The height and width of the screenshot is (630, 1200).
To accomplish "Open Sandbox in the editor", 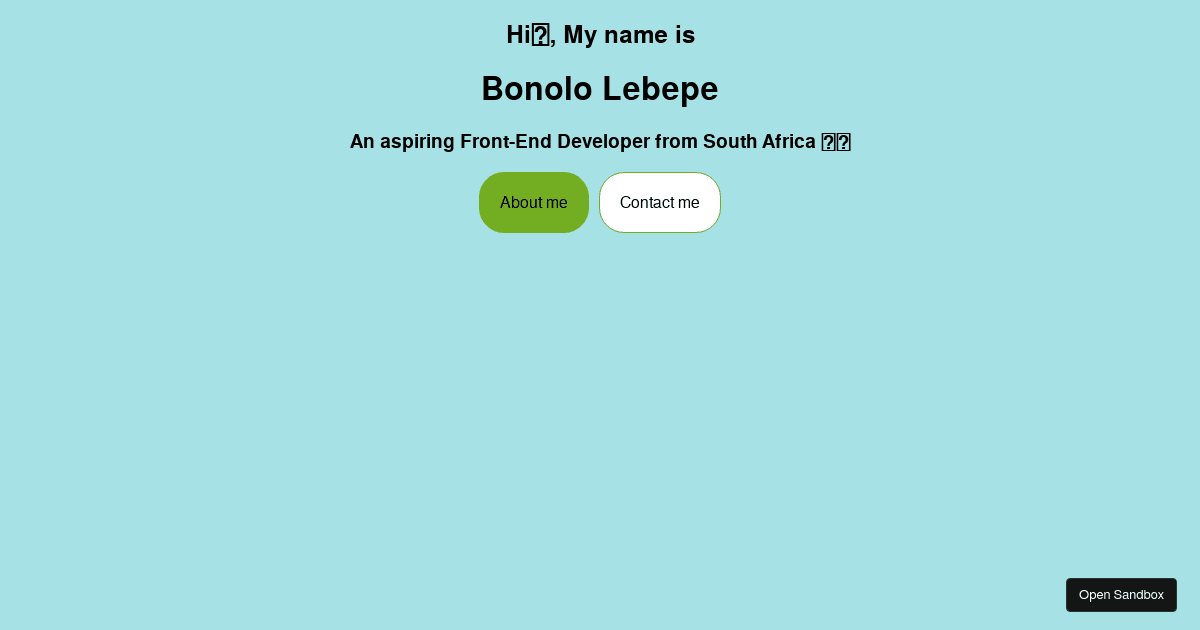I will (x=1120, y=595).
